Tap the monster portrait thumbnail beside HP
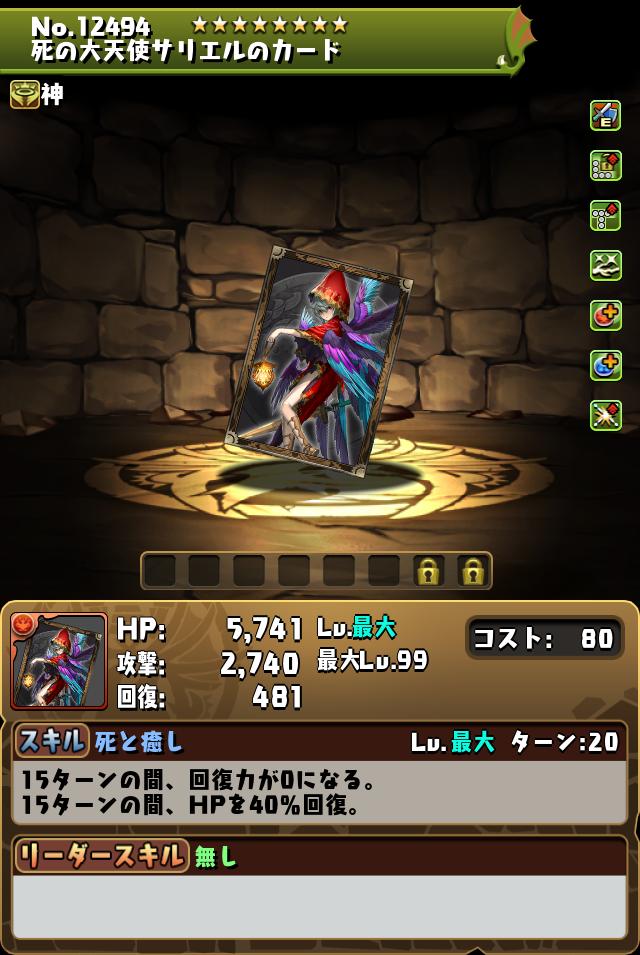Screen dimensions: 640x955 59,661
